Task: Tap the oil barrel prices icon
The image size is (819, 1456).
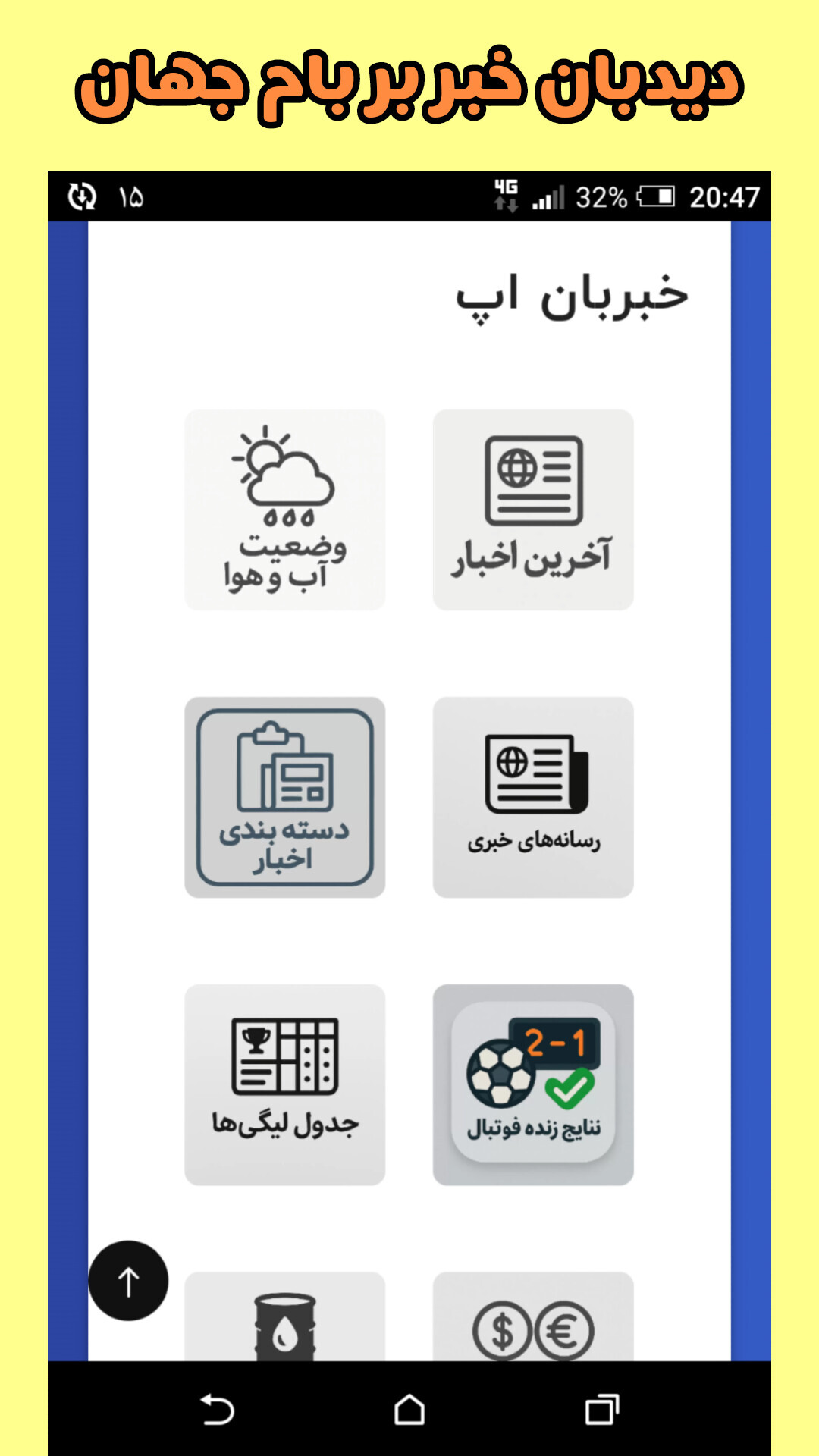Action: (x=284, y=1327)
